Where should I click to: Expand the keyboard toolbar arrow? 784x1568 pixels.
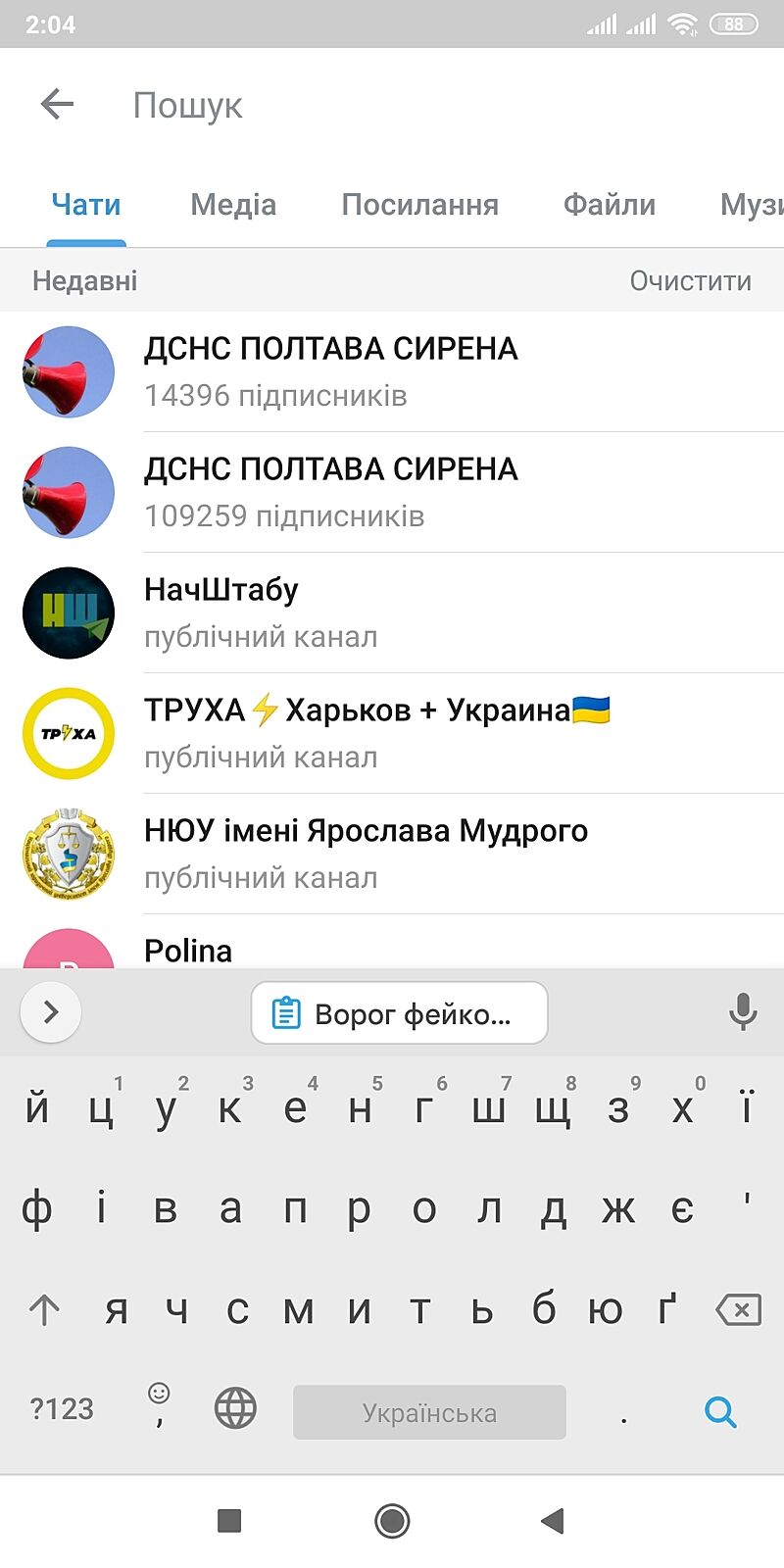coord(51,1012)
